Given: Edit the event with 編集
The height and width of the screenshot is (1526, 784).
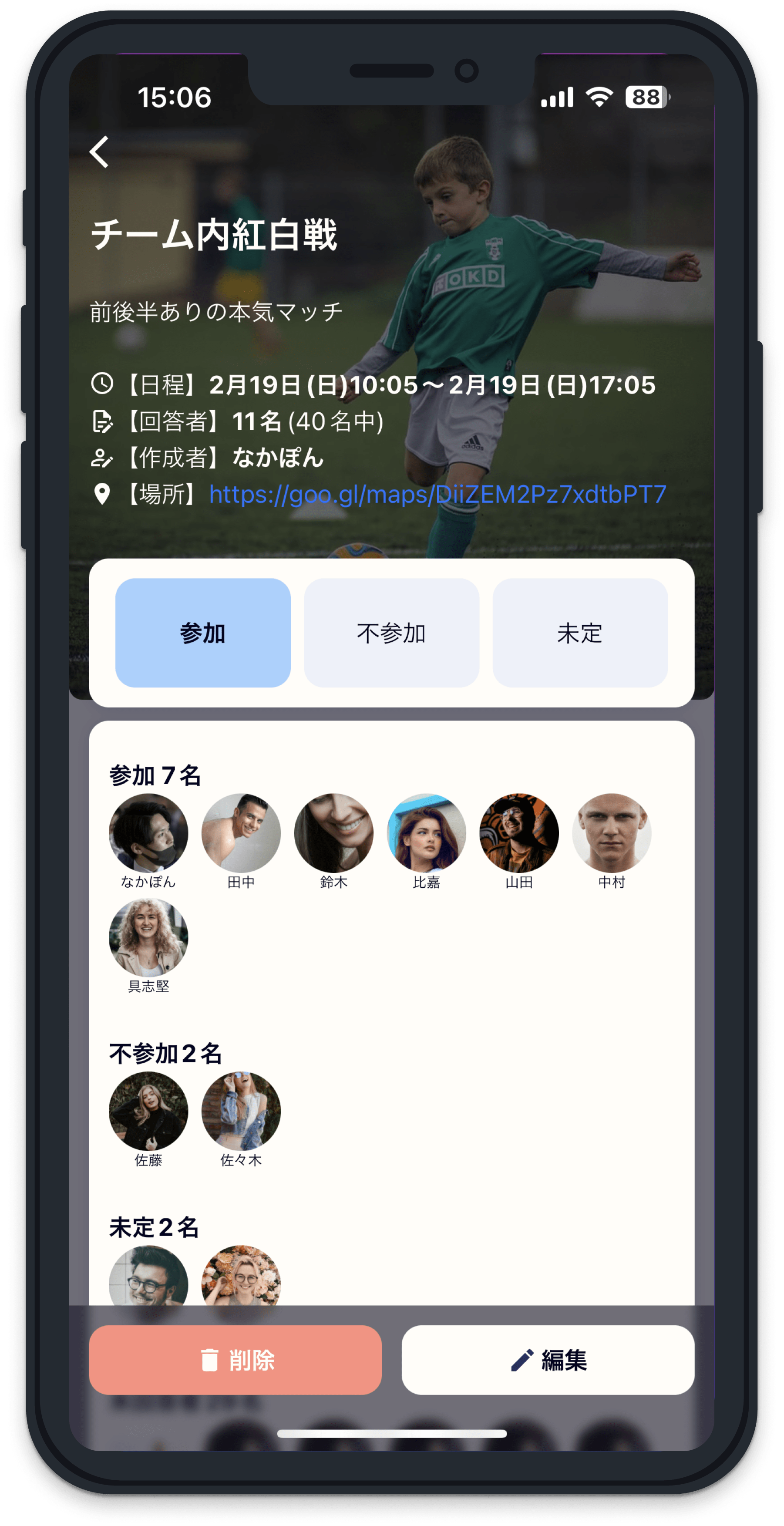Looking at the screenshot, I should 548,1360.
